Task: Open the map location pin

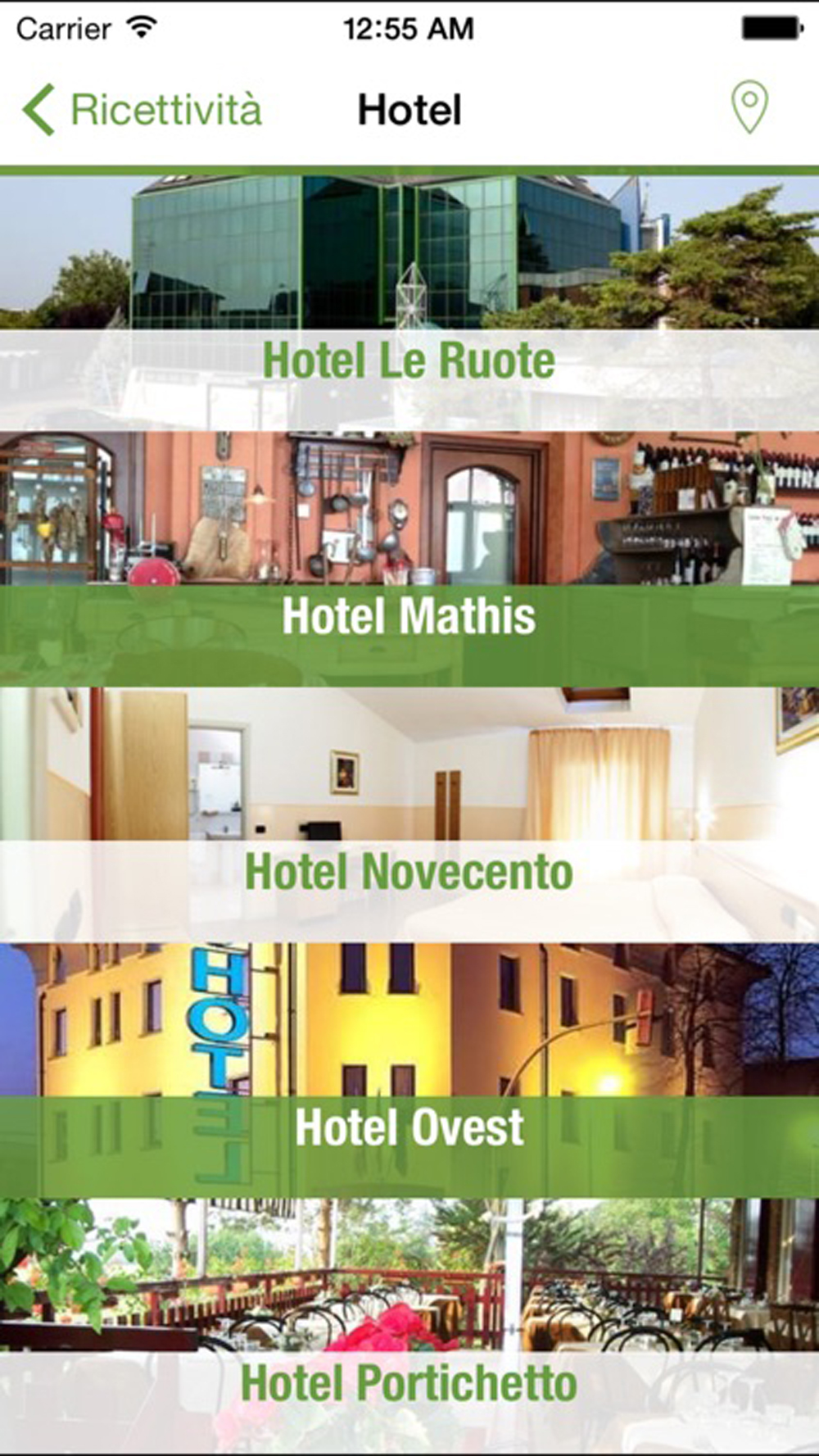Action: (749, 108)
